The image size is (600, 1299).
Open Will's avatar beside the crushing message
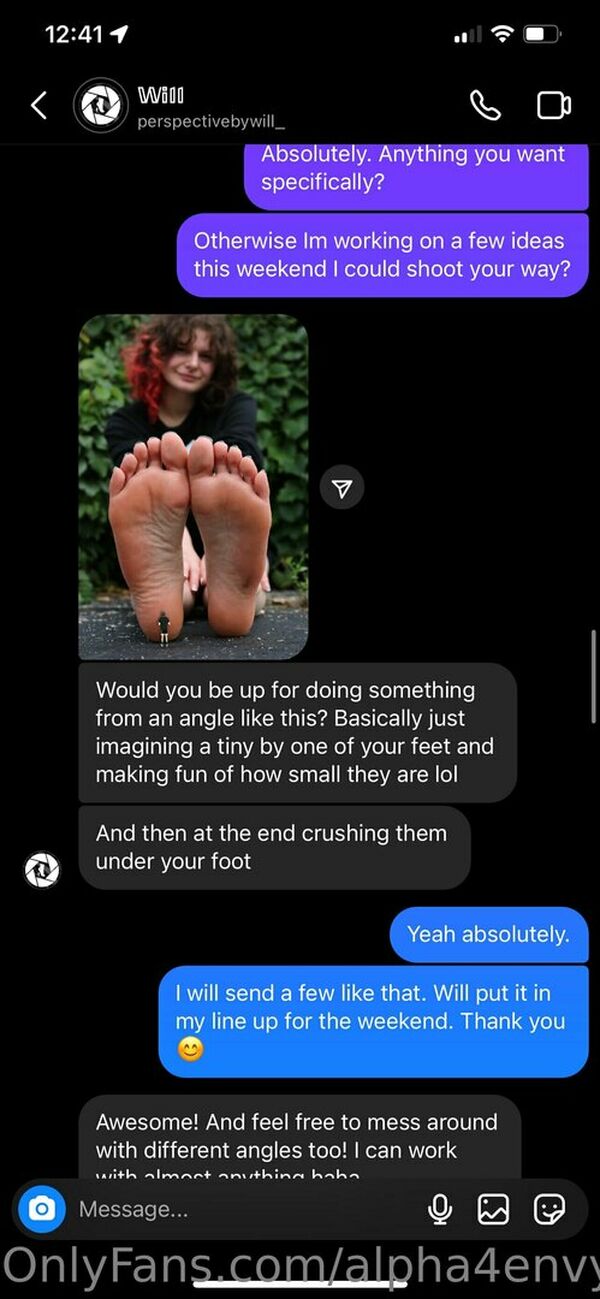[x=42, y=869]
